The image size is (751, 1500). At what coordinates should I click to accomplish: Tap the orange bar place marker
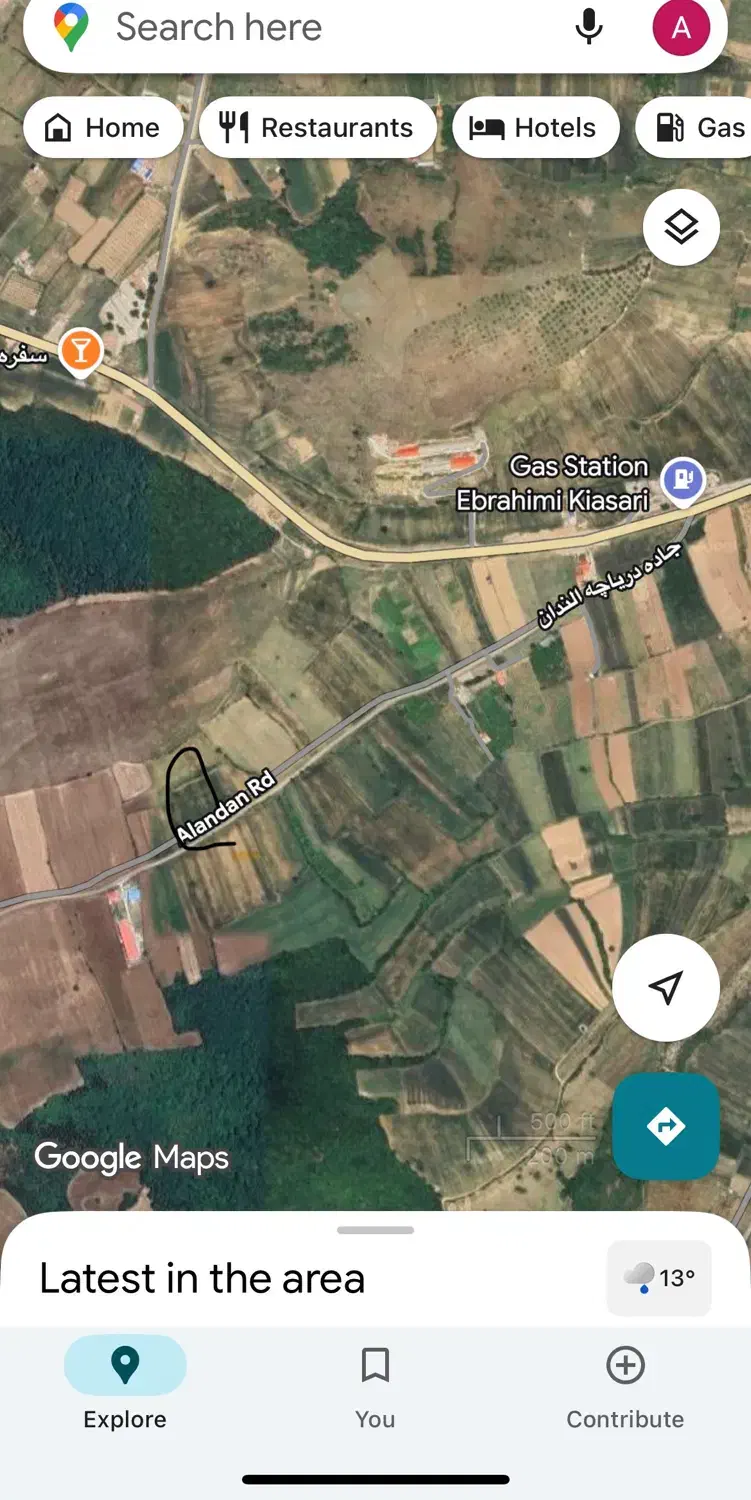(80, 351)
